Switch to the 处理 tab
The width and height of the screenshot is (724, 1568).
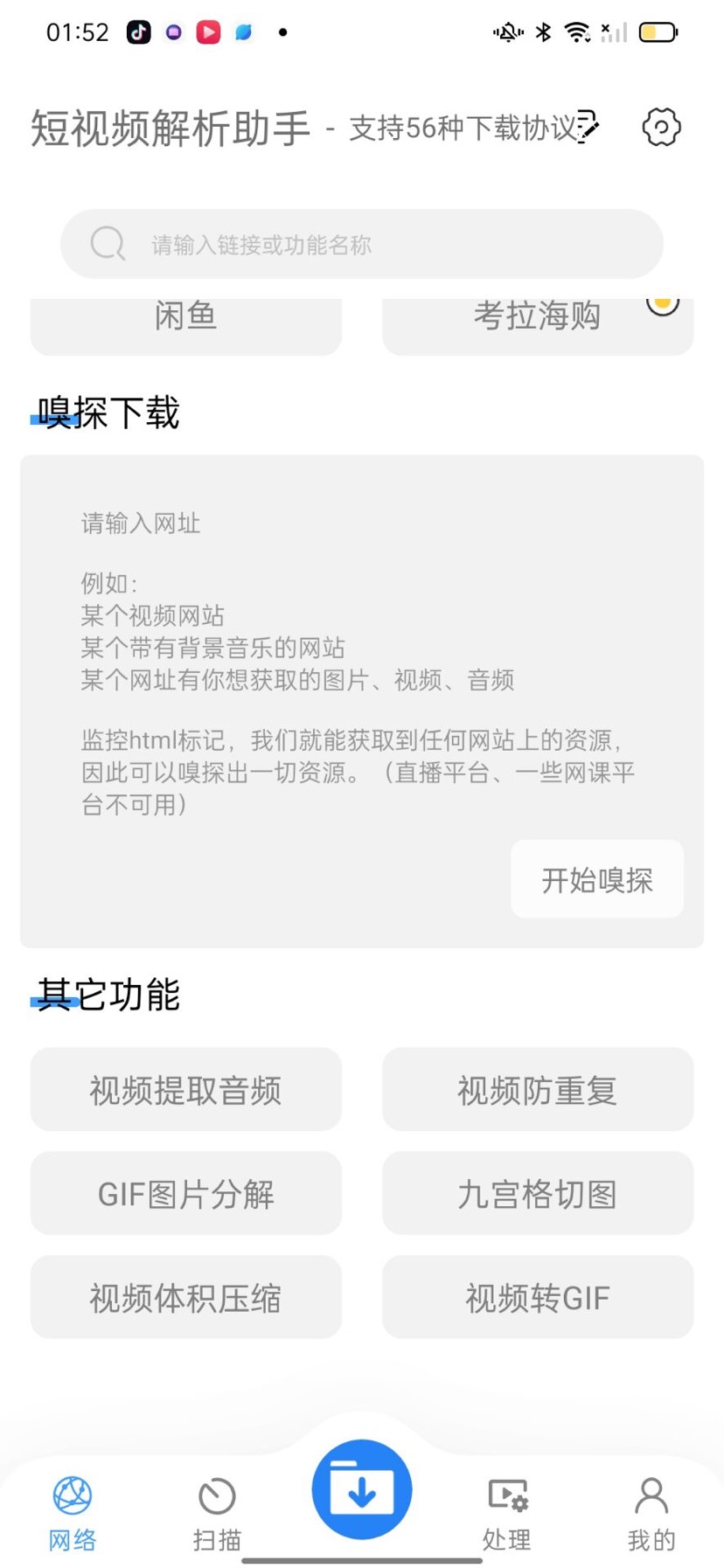[x=506, y=1513]
